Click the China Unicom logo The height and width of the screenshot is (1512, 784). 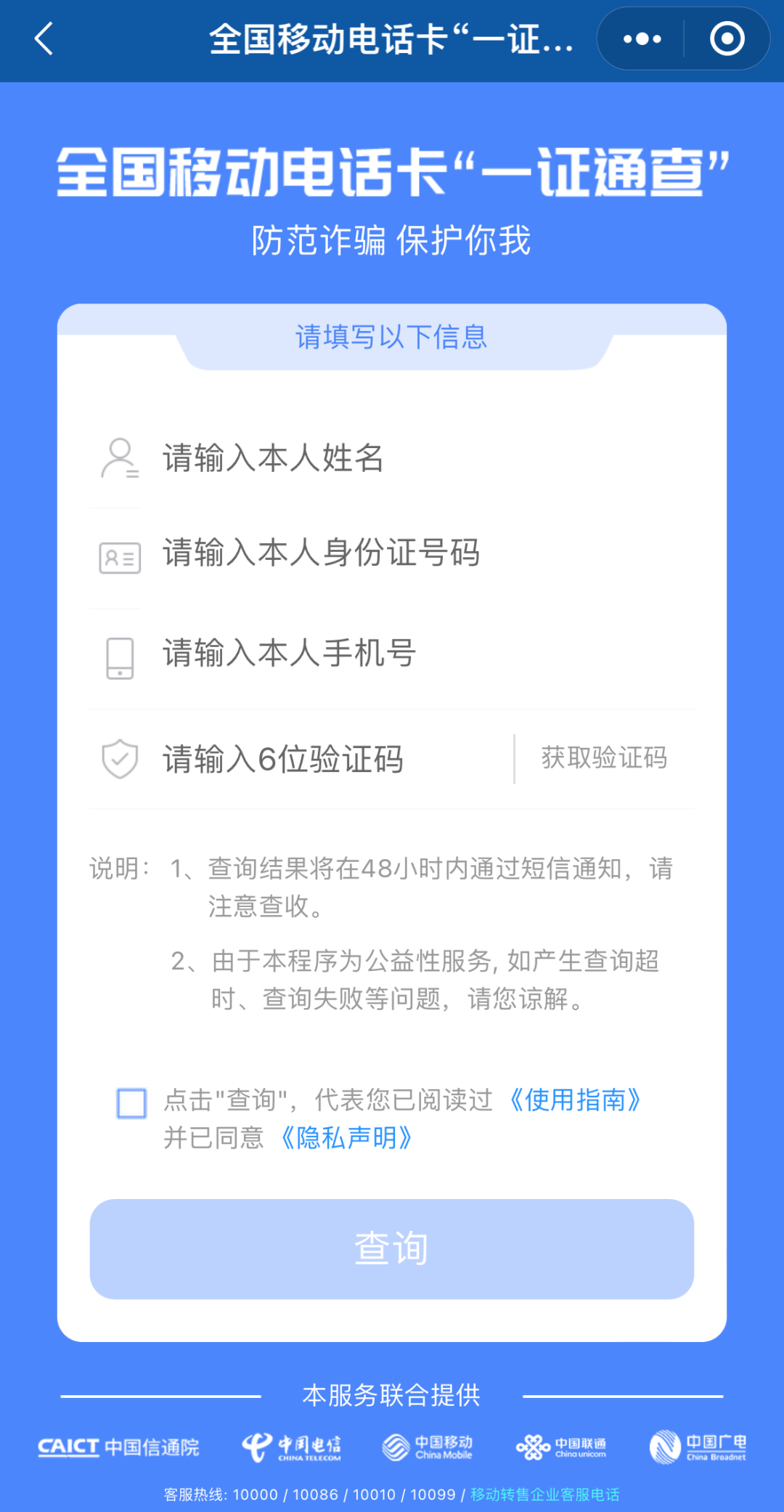click(x=563, y=1447)
